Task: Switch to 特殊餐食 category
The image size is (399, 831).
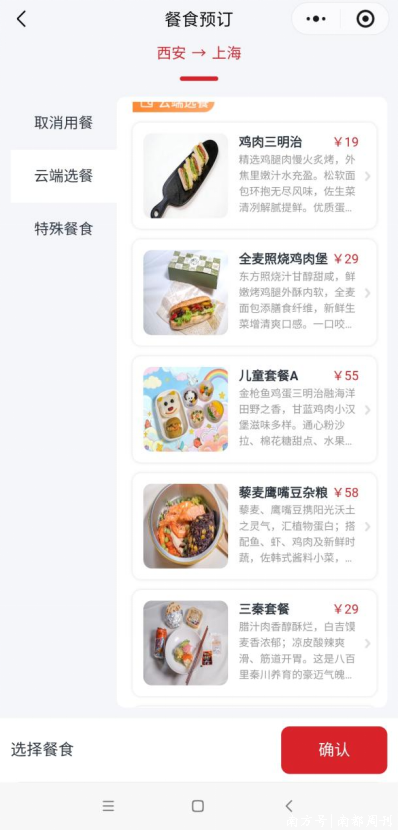Action: (x=64, y=229)
